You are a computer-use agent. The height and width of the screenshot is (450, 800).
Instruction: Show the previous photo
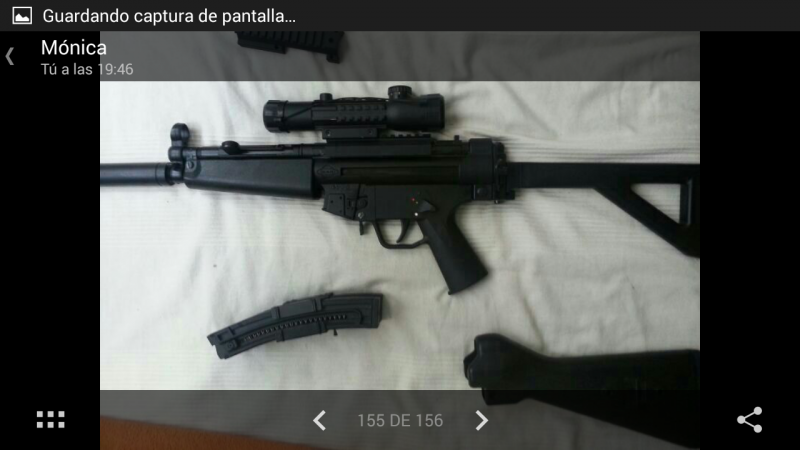coord(319,420)
